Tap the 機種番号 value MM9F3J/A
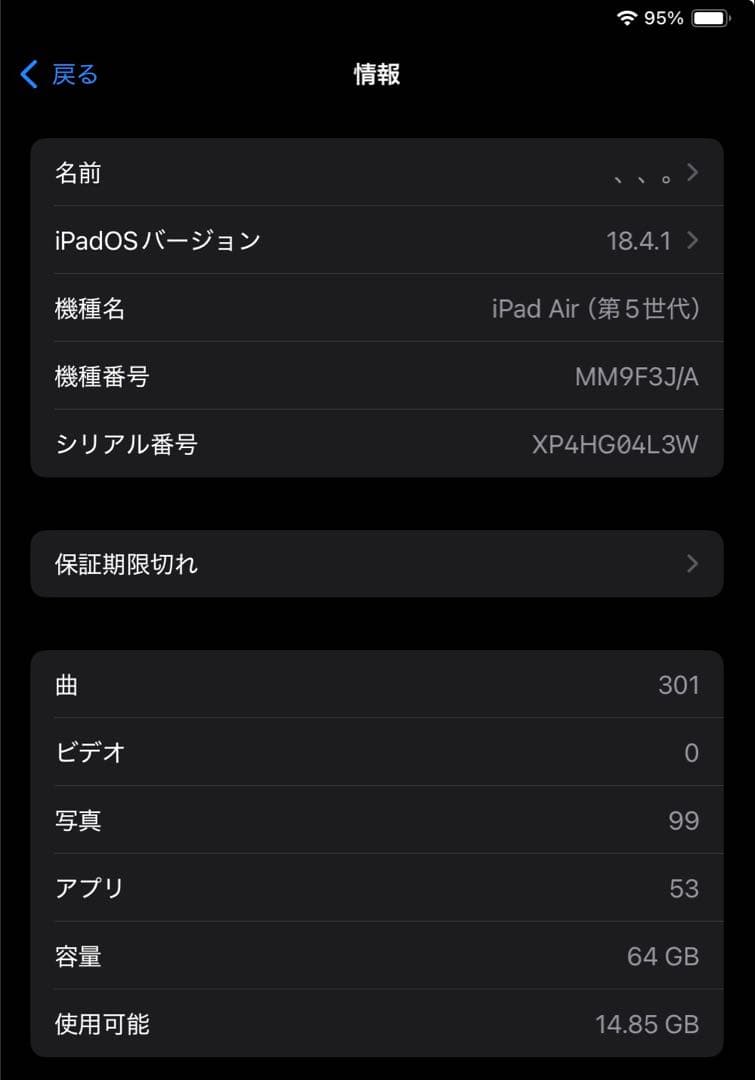The image size is (755, 1080). tap(623, 377)
